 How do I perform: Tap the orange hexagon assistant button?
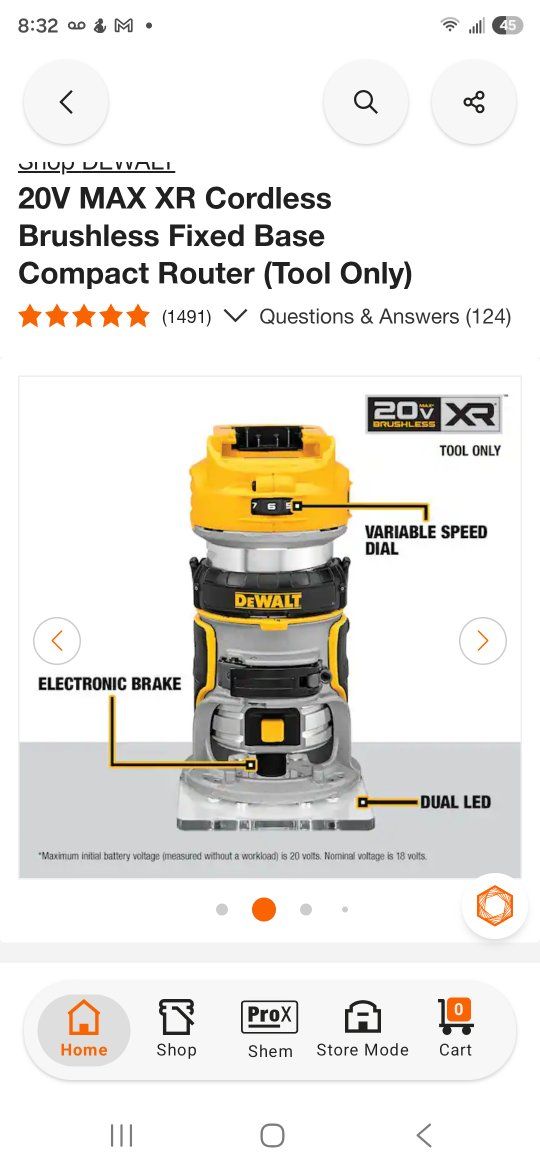tap(495, 906)
